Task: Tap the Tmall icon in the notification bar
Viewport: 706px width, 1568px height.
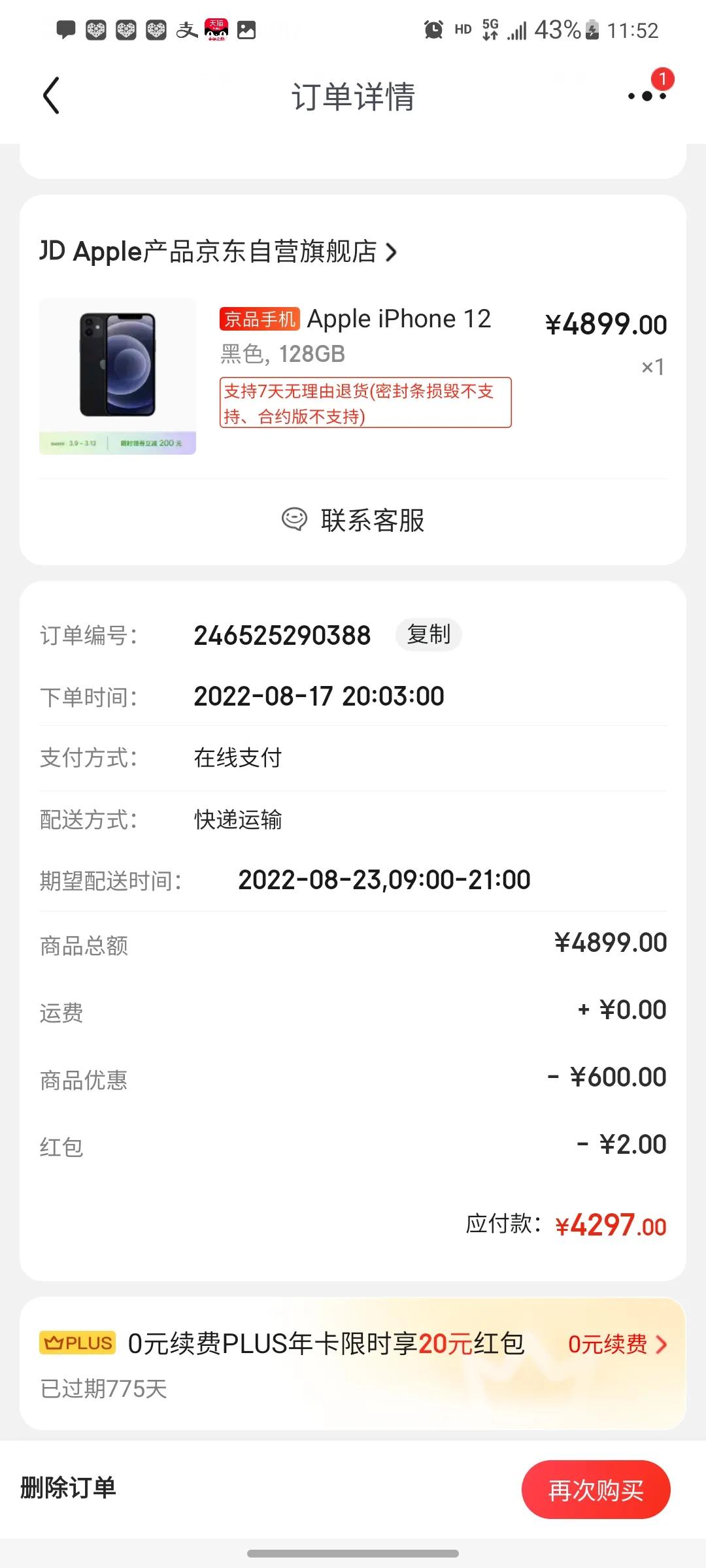Action: (216, 30)
